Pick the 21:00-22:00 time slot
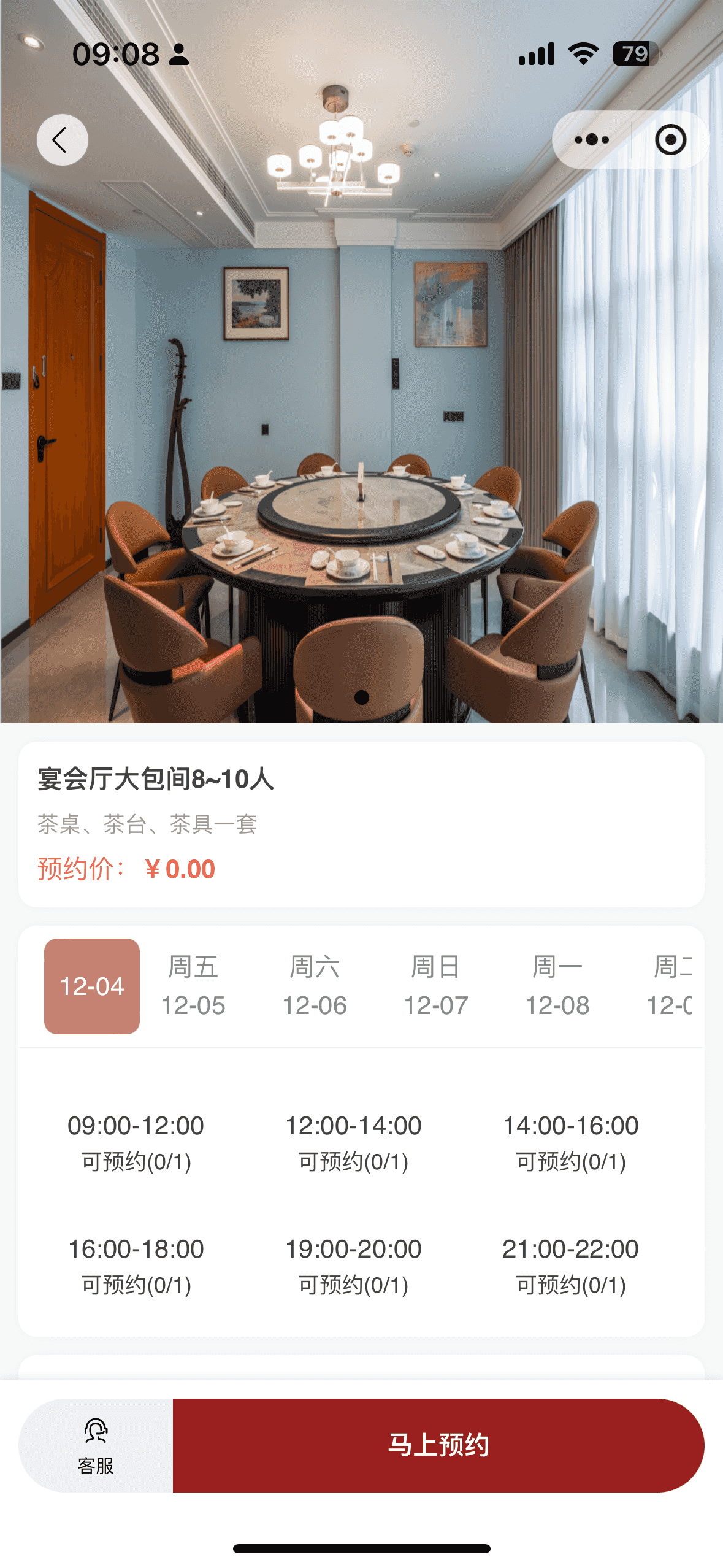Image resolution: width=723 pixels, height=1568 pixels. 570,1266
